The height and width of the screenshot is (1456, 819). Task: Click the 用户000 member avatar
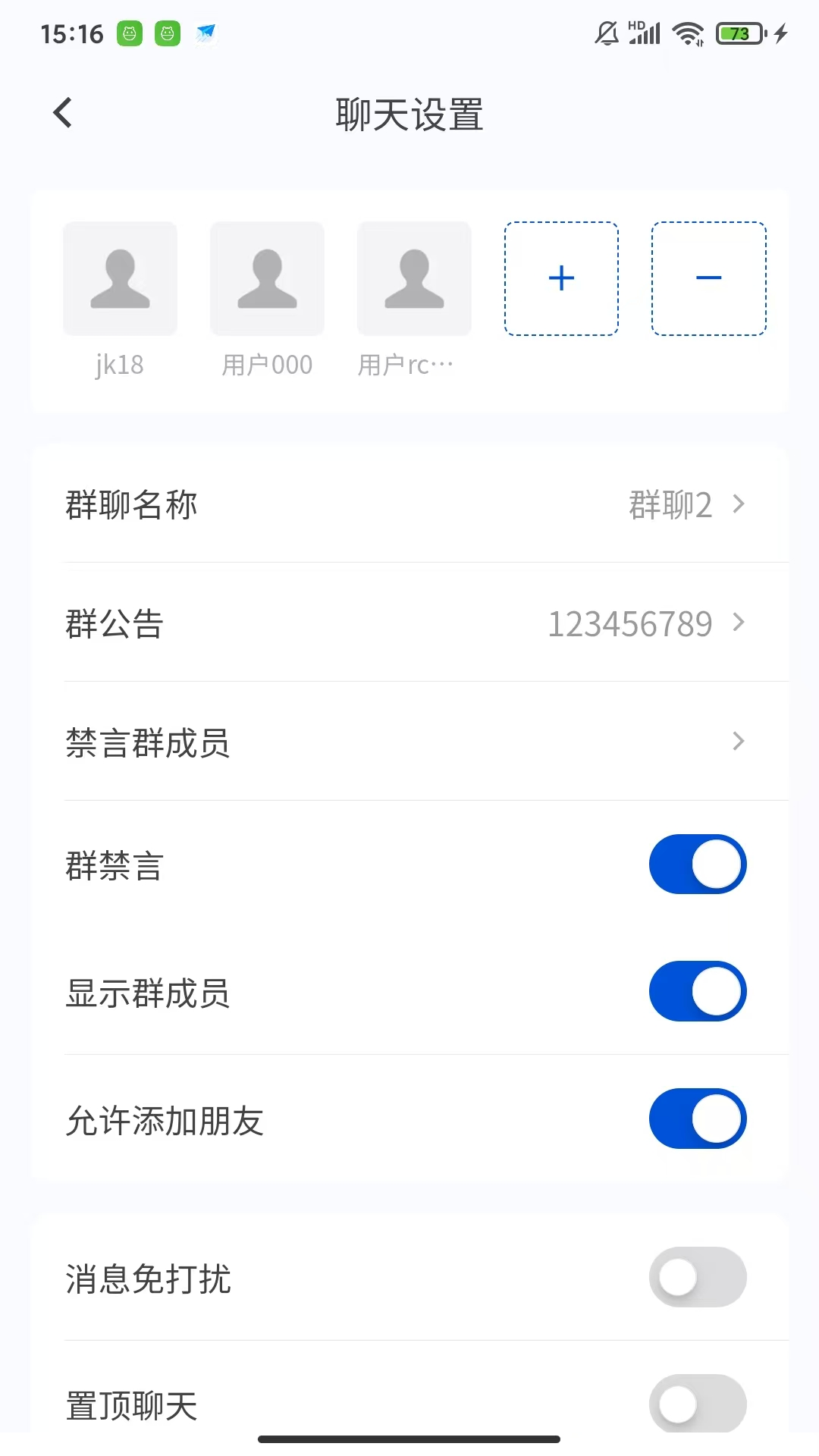(x=267, y=278)
